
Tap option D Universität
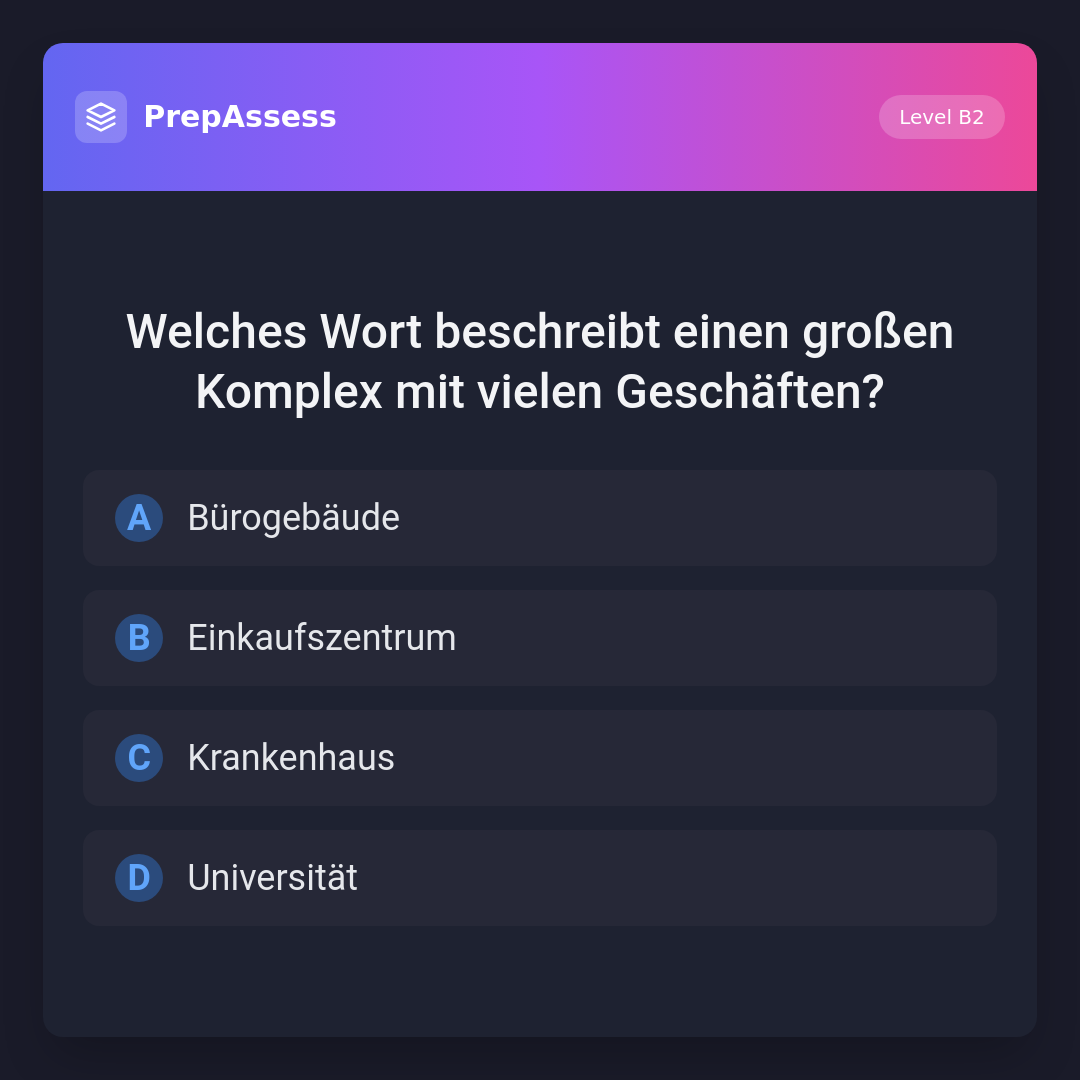539,878
